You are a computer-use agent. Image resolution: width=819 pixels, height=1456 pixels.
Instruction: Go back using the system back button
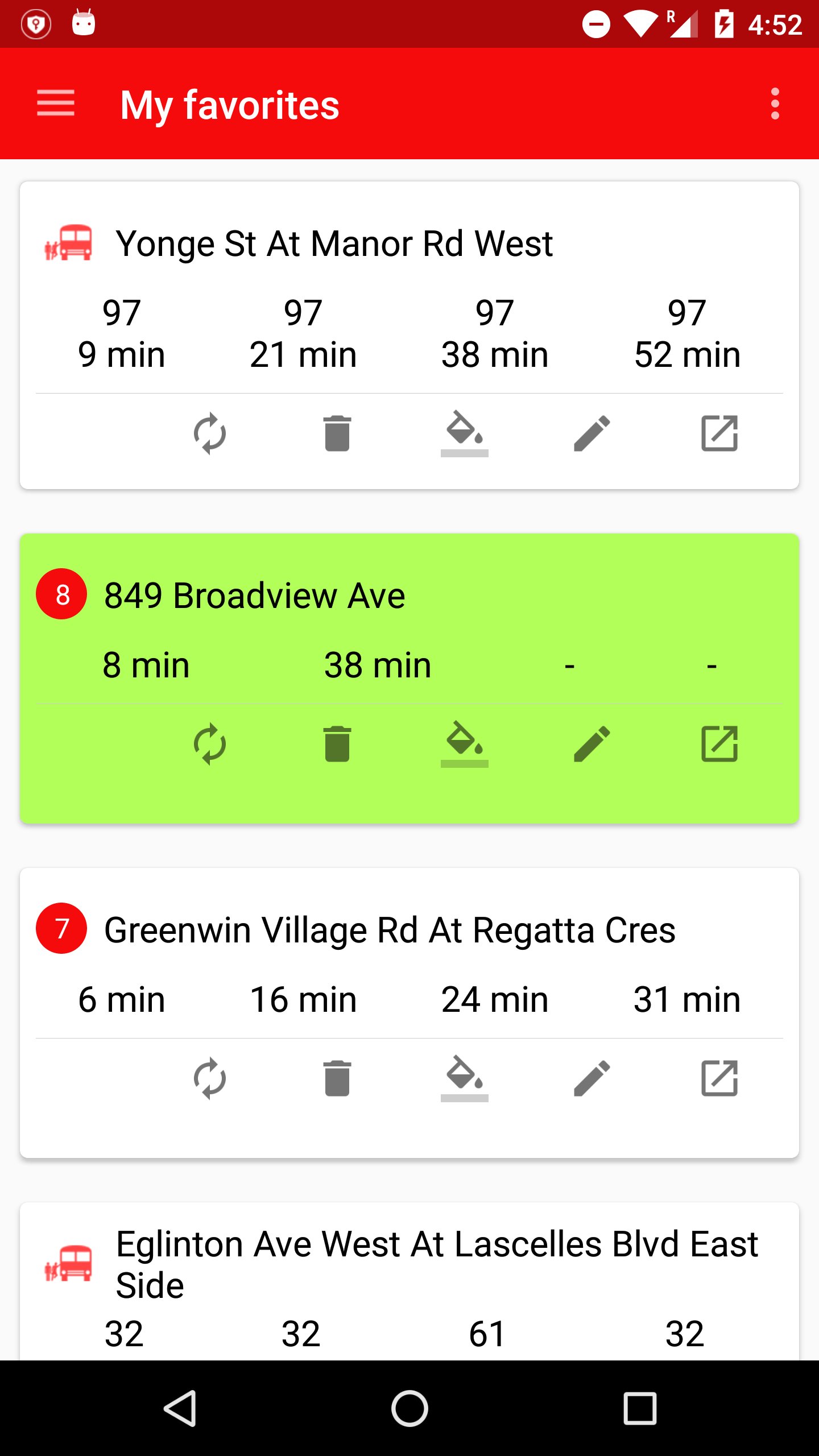click(x=181, y=1408)
